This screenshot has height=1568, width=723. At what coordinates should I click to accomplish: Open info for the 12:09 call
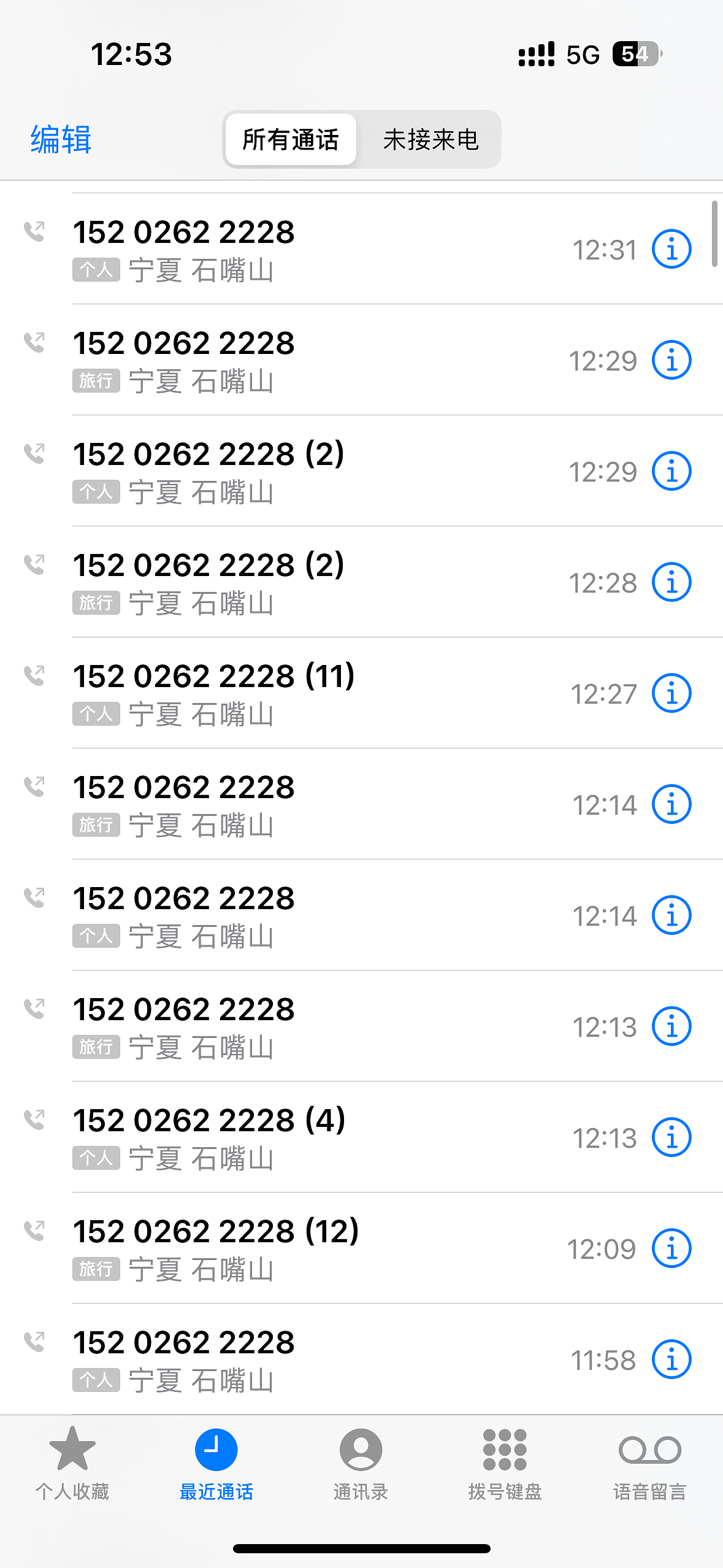click(x=671, y=1248)
